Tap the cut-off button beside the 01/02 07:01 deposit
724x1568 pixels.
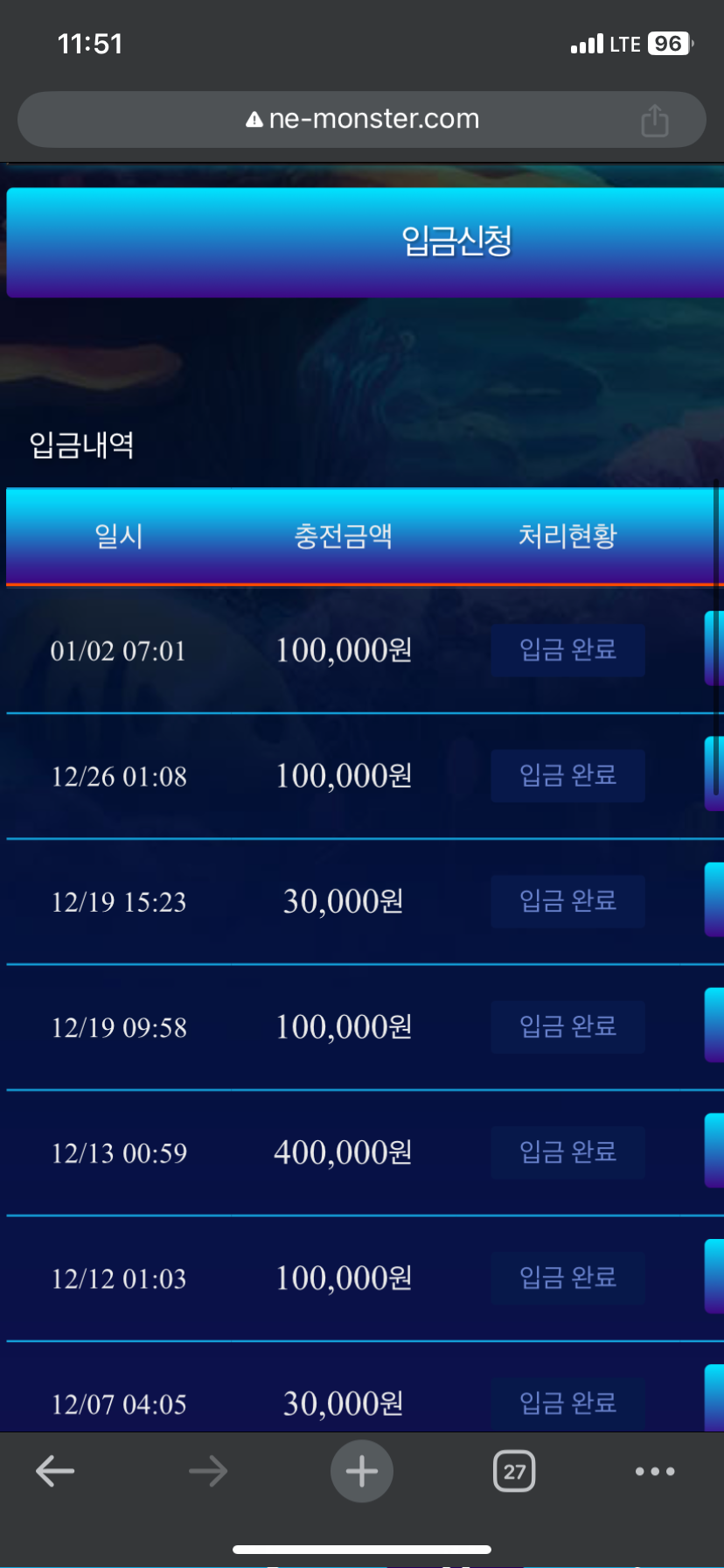pos(714,649)
